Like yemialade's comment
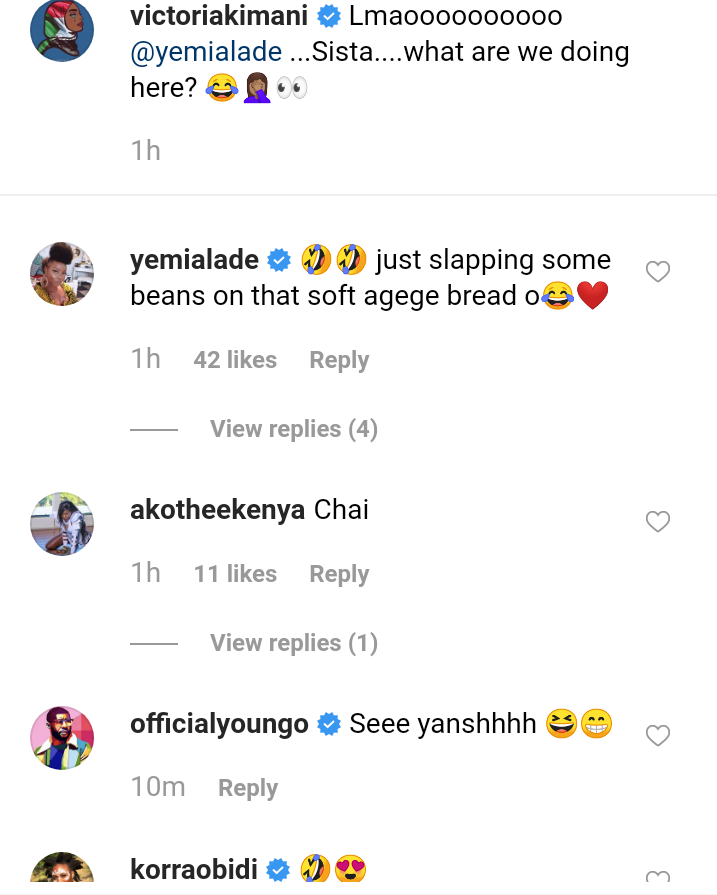The height and width of the screenshot is (895, 717). 657,271
